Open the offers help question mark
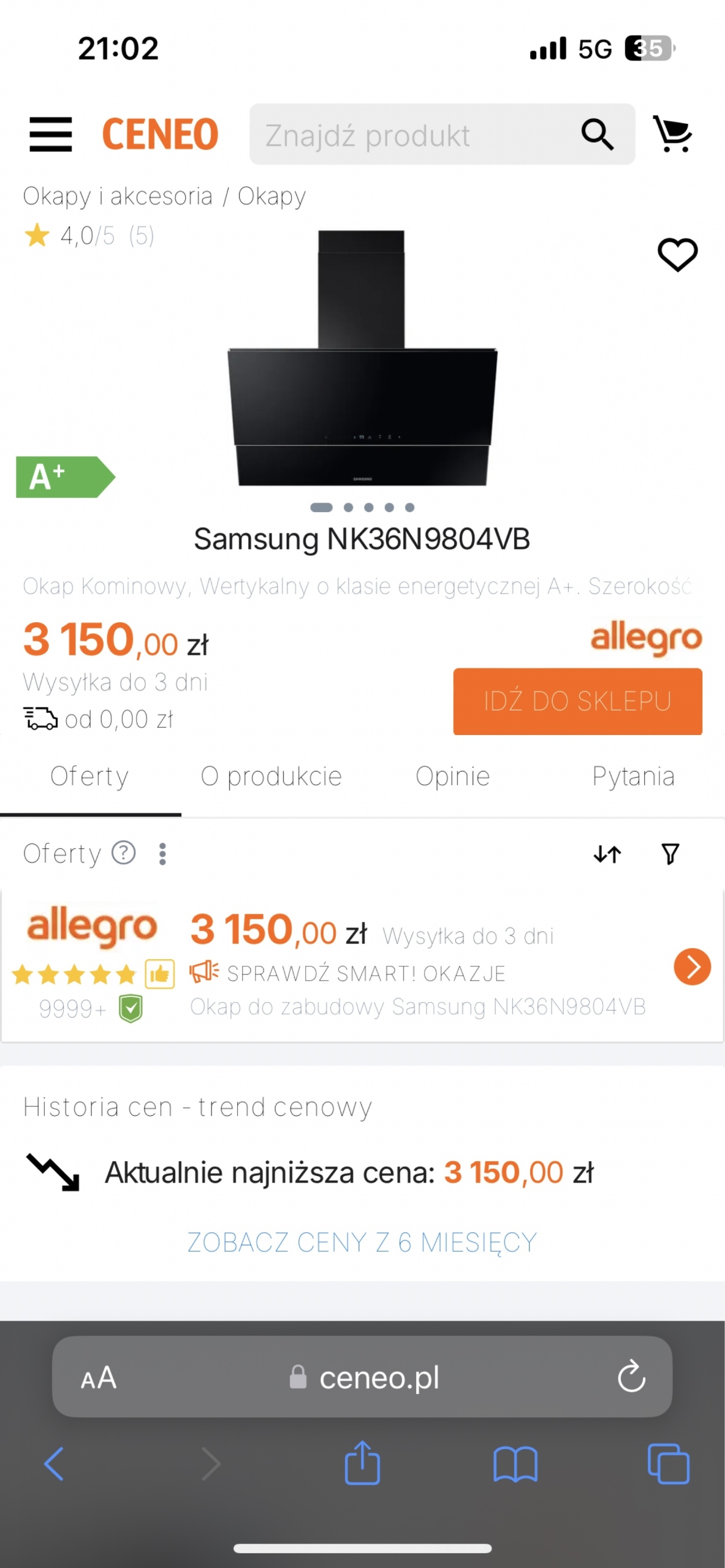 click(x=124, y=853)
